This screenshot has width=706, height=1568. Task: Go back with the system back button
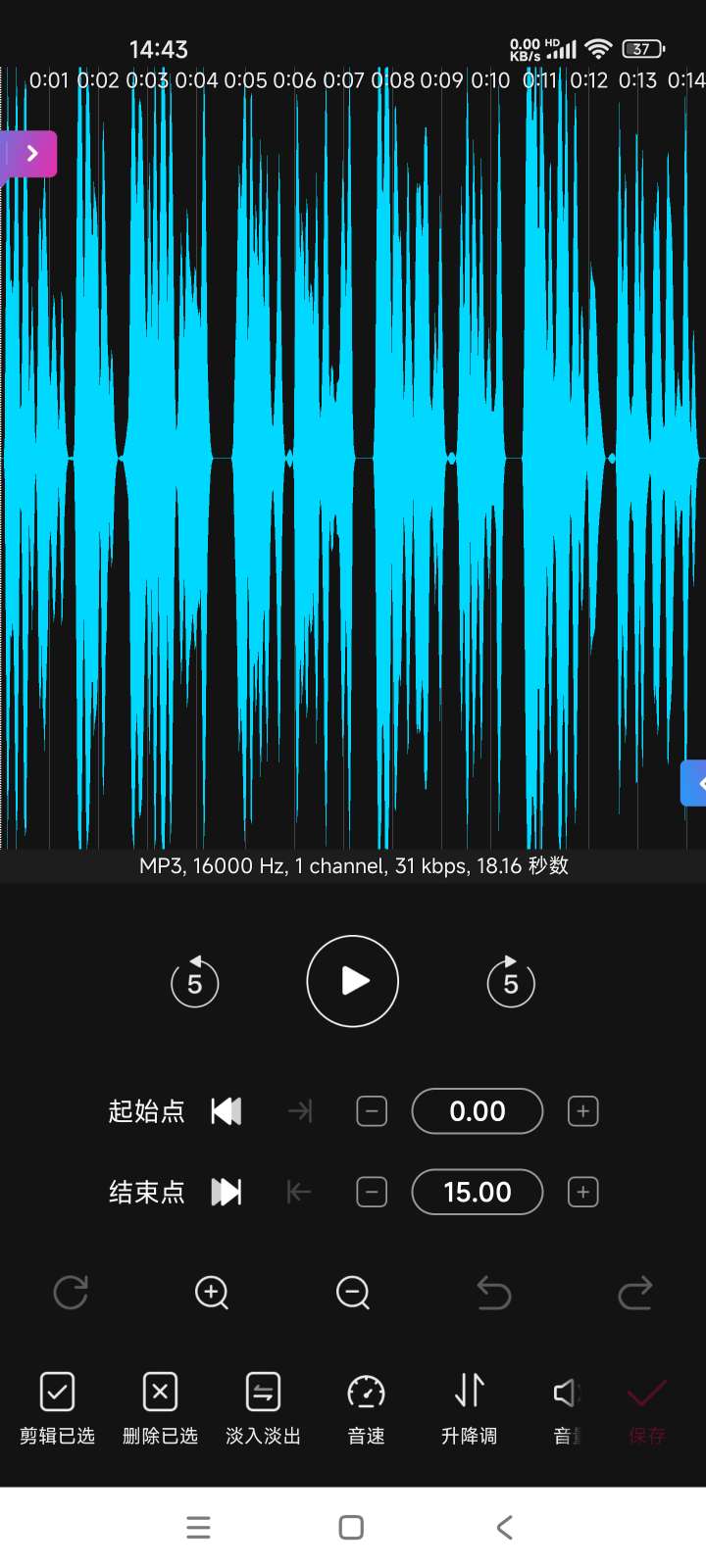[x=504, y=1527]
